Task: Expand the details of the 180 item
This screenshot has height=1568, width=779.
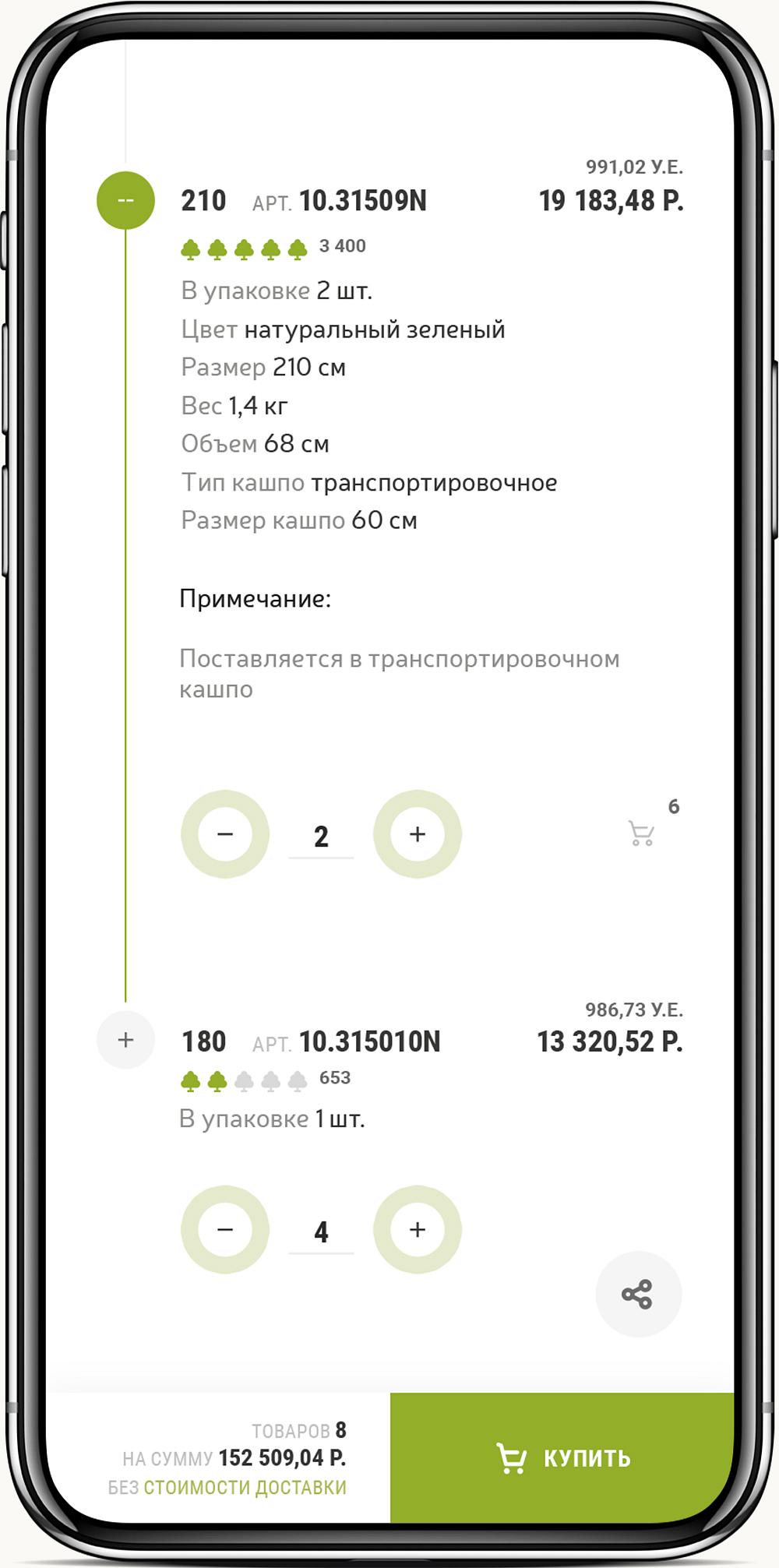Action: pyautogui.click(x=125, y=1040)
